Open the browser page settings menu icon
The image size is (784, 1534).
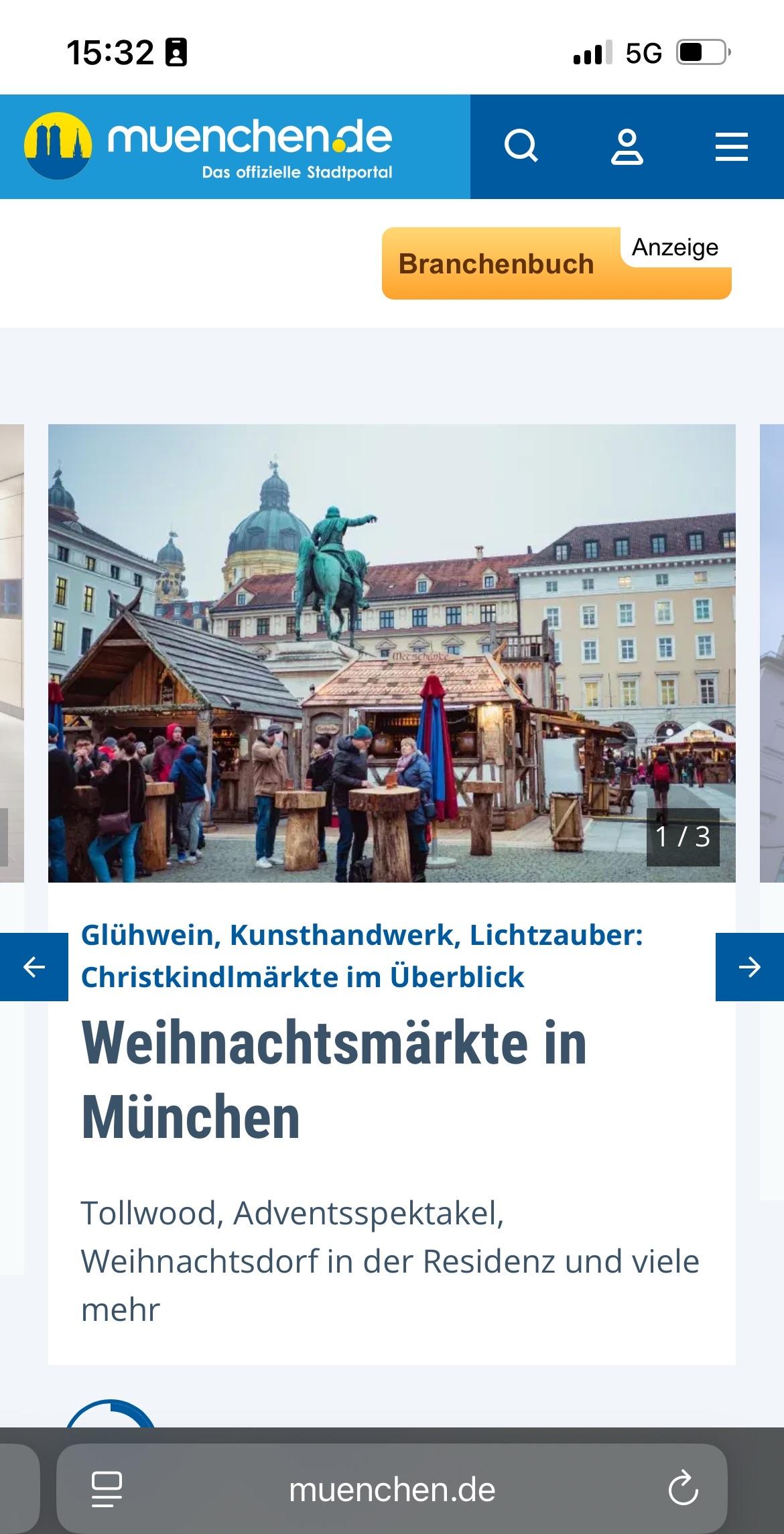pyautogui.click(x=107, y=1489)
